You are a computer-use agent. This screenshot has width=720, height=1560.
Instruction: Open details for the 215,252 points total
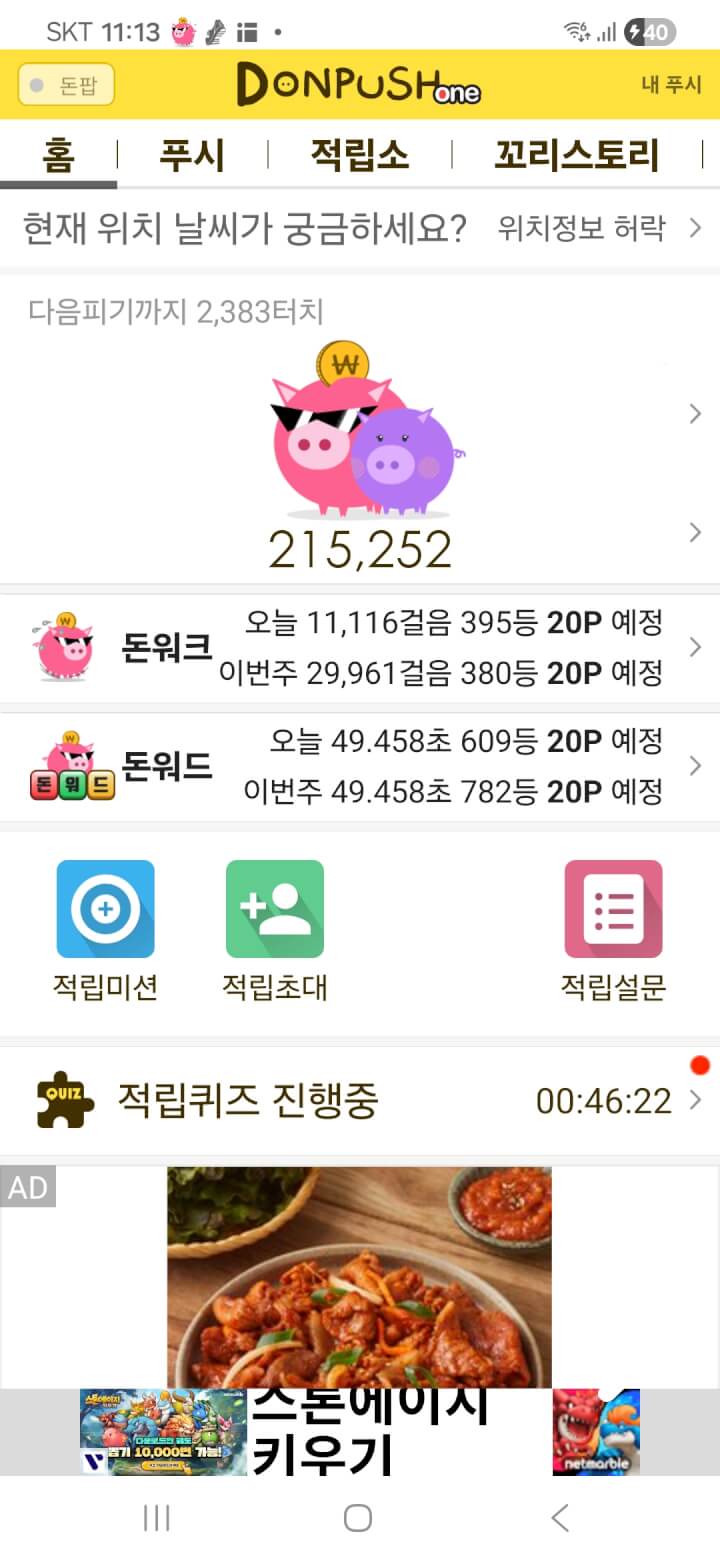pos(360,549)
